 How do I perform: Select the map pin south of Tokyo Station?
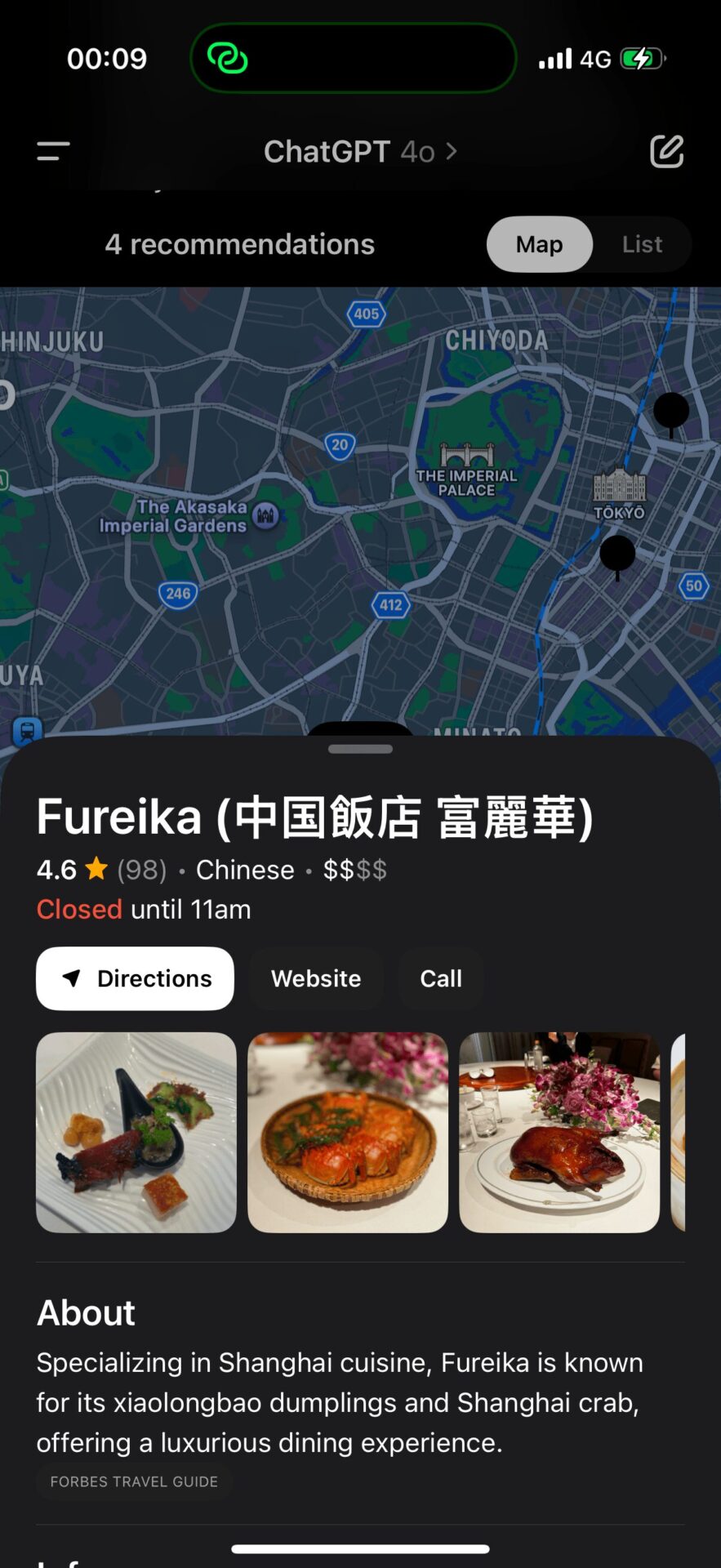click(617, 554)
